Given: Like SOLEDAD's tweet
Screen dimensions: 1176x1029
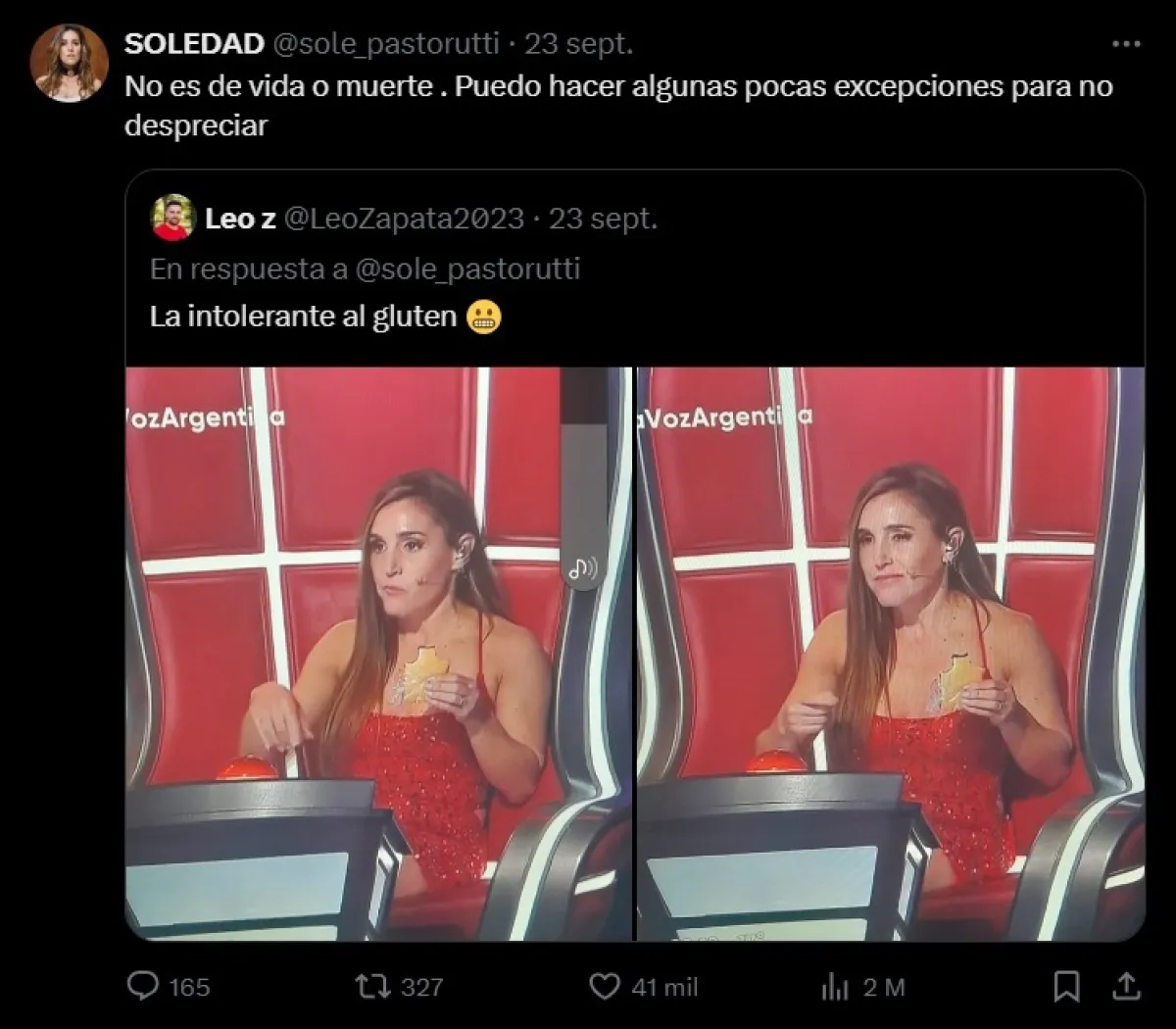Looking at the screenshot, I should (x=605, y=985).
